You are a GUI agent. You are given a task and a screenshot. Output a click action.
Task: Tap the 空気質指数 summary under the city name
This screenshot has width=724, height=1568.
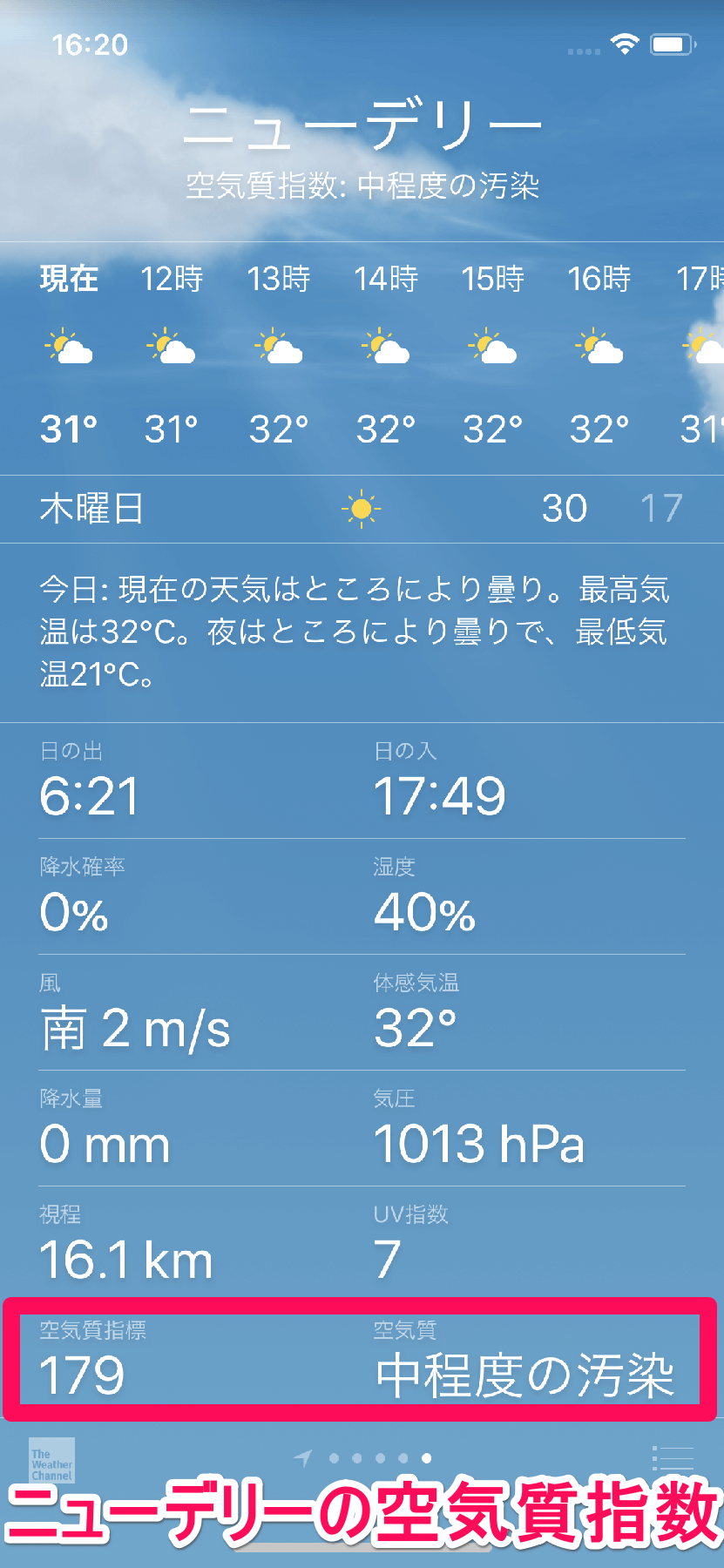click(362, 185)
